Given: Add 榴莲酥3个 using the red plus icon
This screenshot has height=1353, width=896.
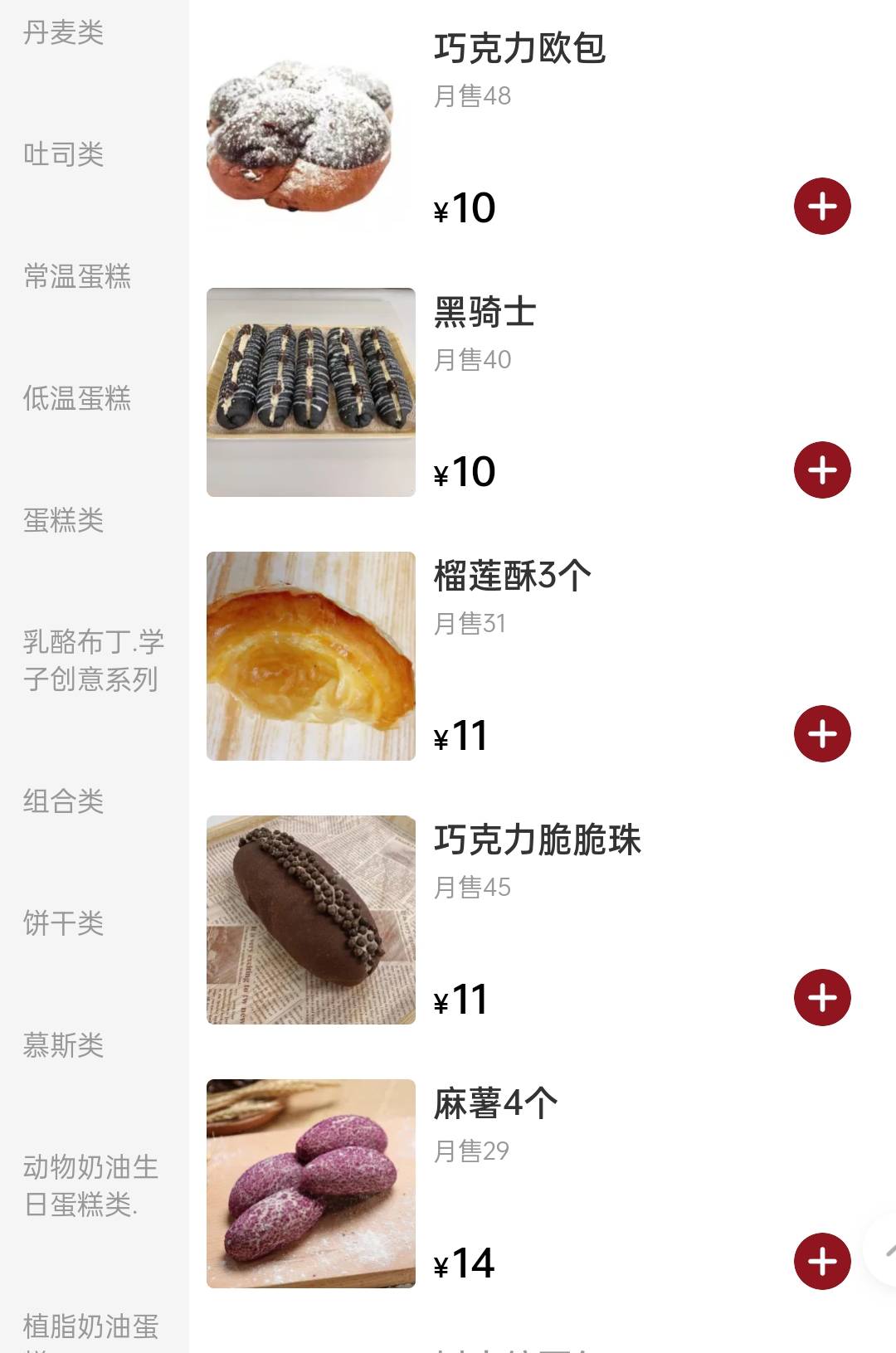Looking at the screenshot, I should click(822, 732).
